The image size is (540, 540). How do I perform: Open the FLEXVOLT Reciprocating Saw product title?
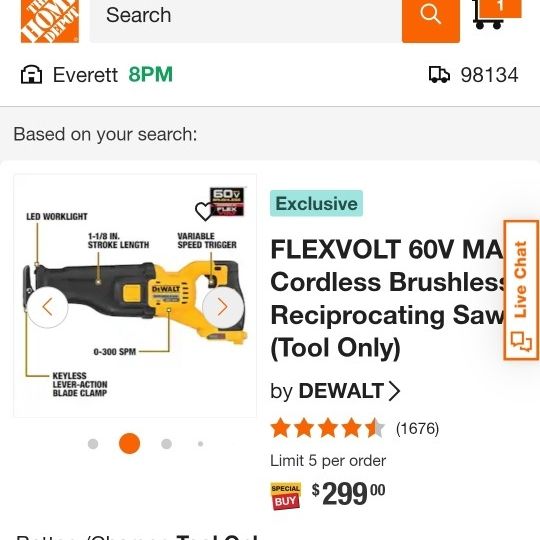point(387,298)
